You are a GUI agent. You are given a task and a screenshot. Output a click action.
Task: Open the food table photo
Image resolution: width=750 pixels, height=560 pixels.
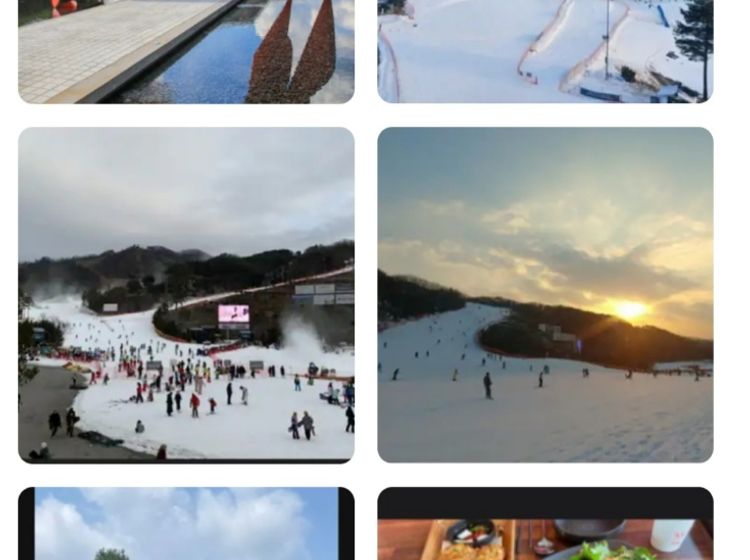(x=545, y=526)
